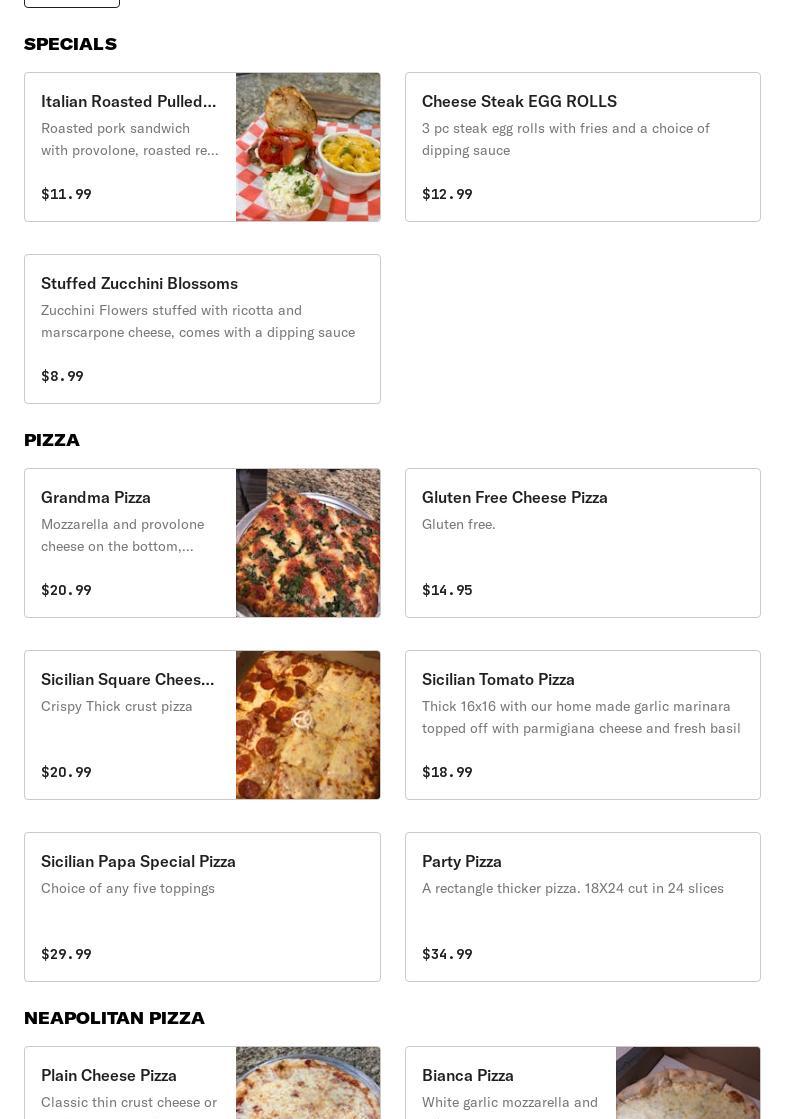The width and height of the screenshot is (785, 1119).
Task: View Sicilian Papa Special Pizza
Action: click(202, 907)
